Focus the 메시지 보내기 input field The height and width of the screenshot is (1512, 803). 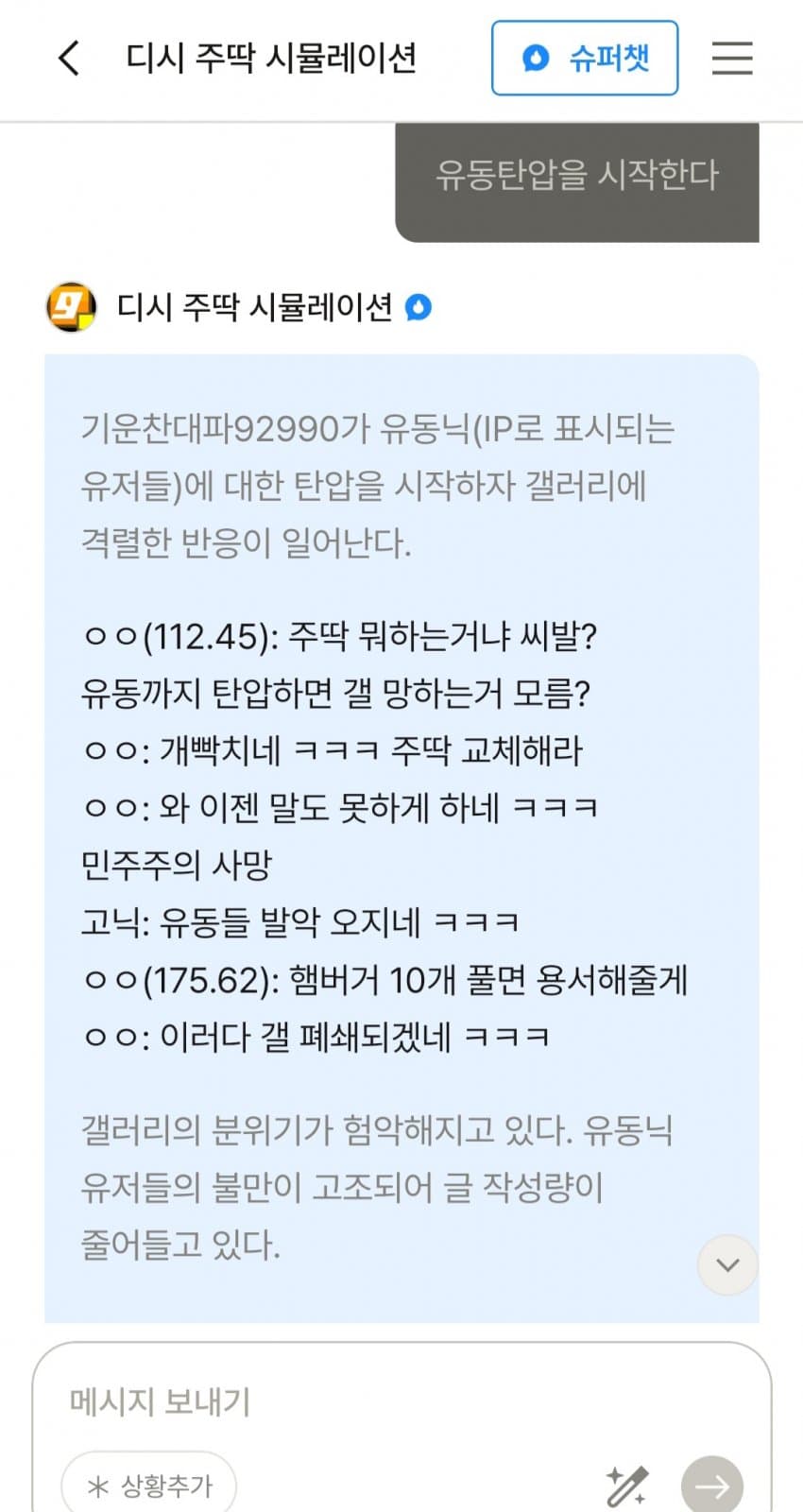coord(378,1401)
